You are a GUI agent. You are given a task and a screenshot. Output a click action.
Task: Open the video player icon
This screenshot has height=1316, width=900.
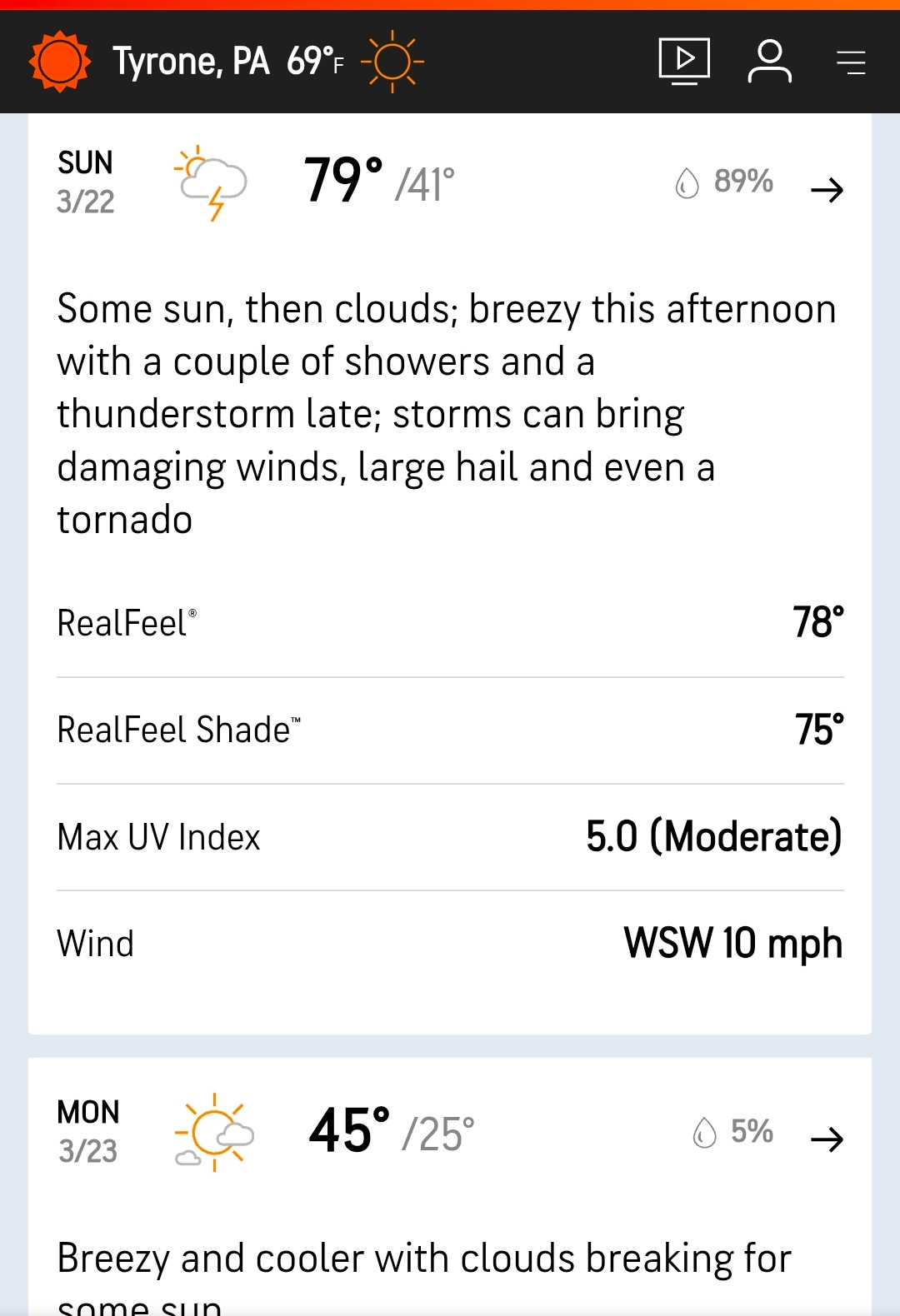684,62
